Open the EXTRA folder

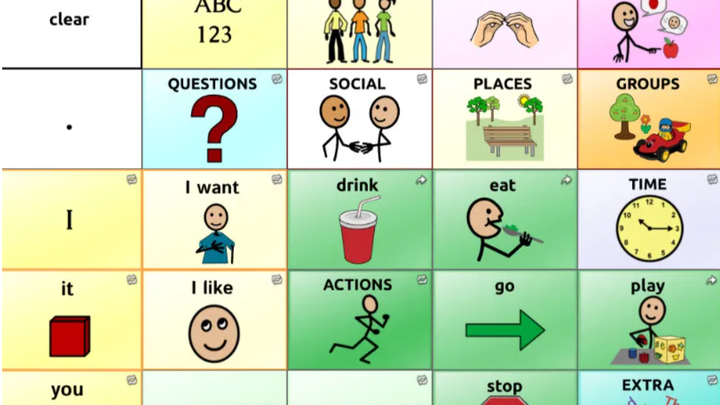648,390
